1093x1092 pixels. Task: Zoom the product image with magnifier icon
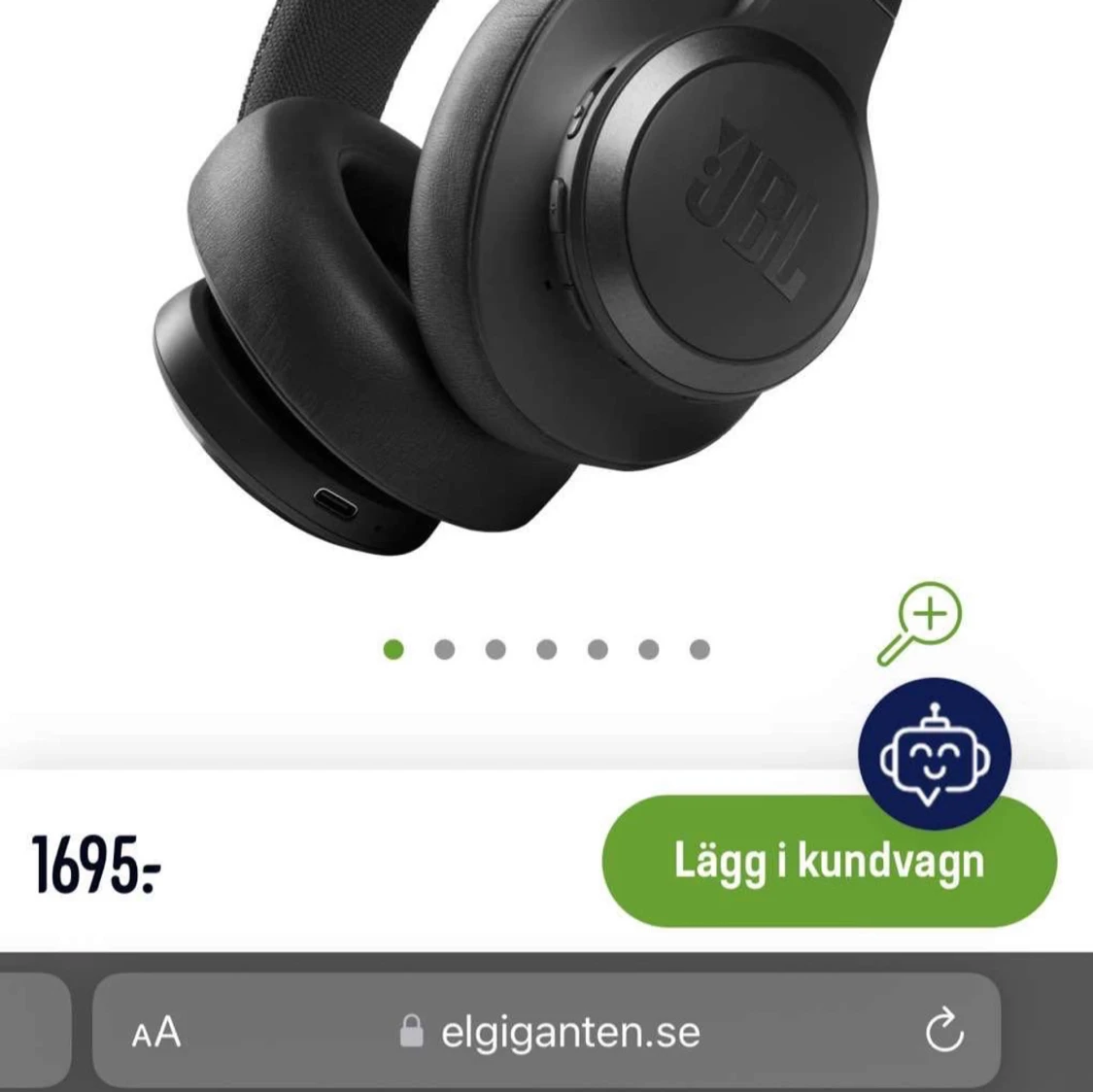click(919, 624)
